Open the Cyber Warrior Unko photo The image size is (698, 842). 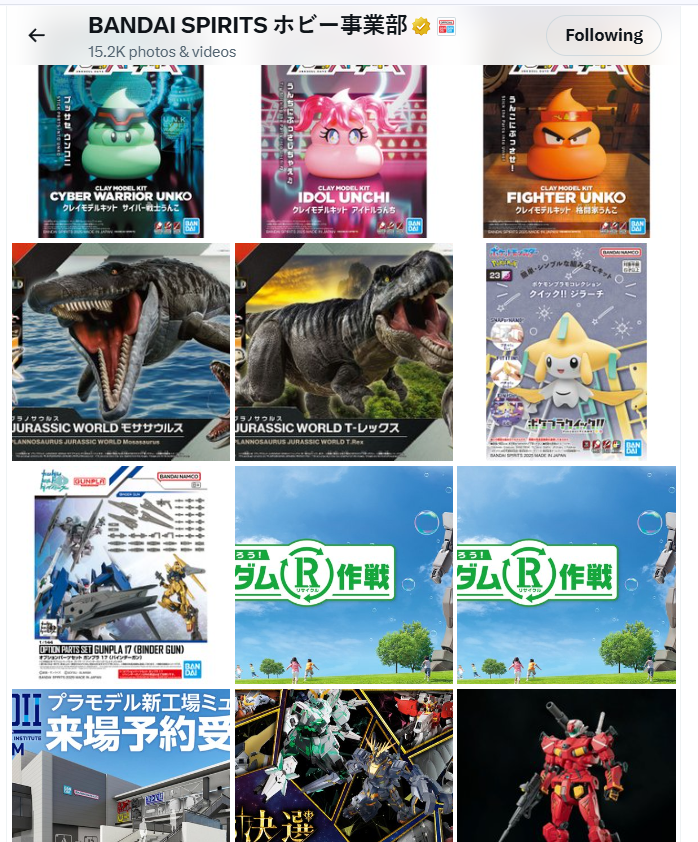(120, 150)
